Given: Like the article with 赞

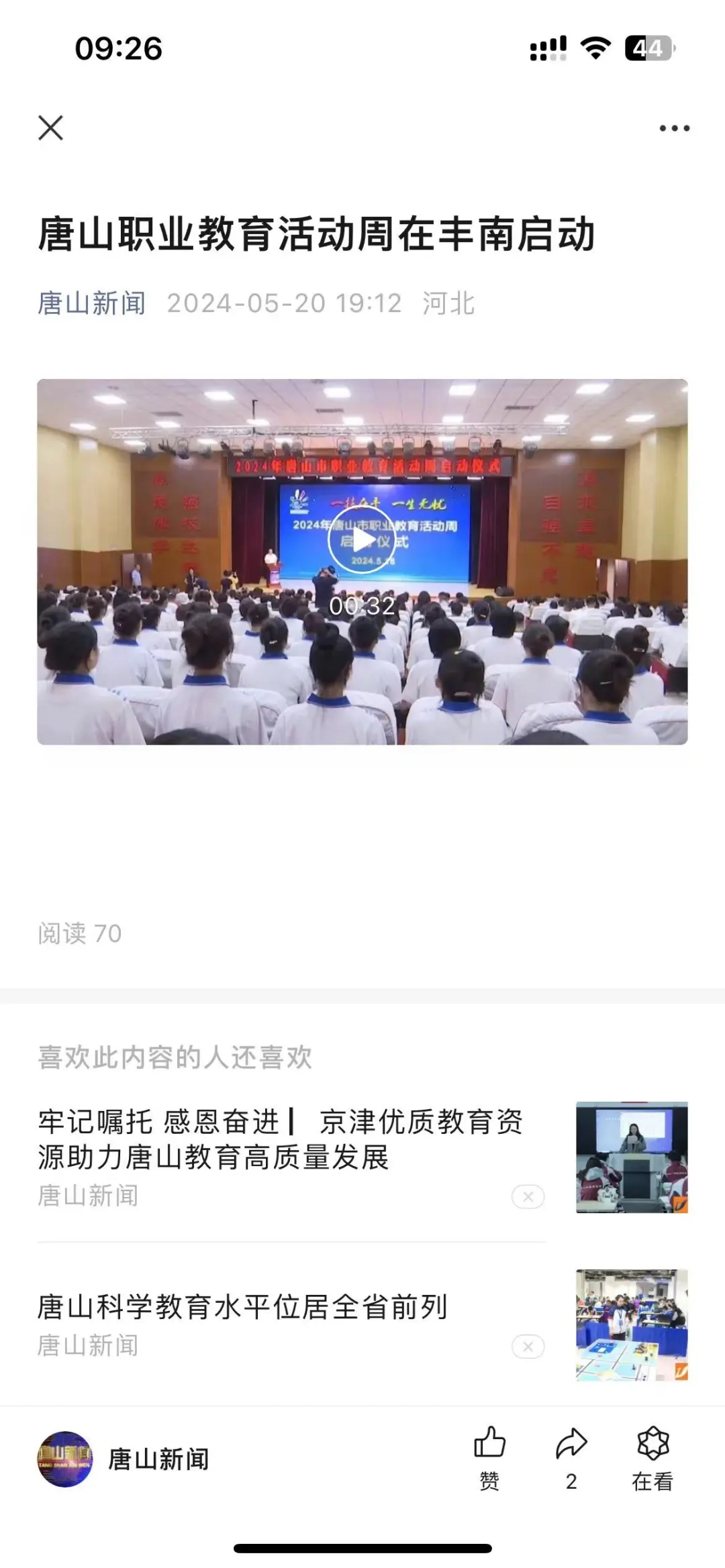Looking at the screenshot, I should tap(489, 1456).
